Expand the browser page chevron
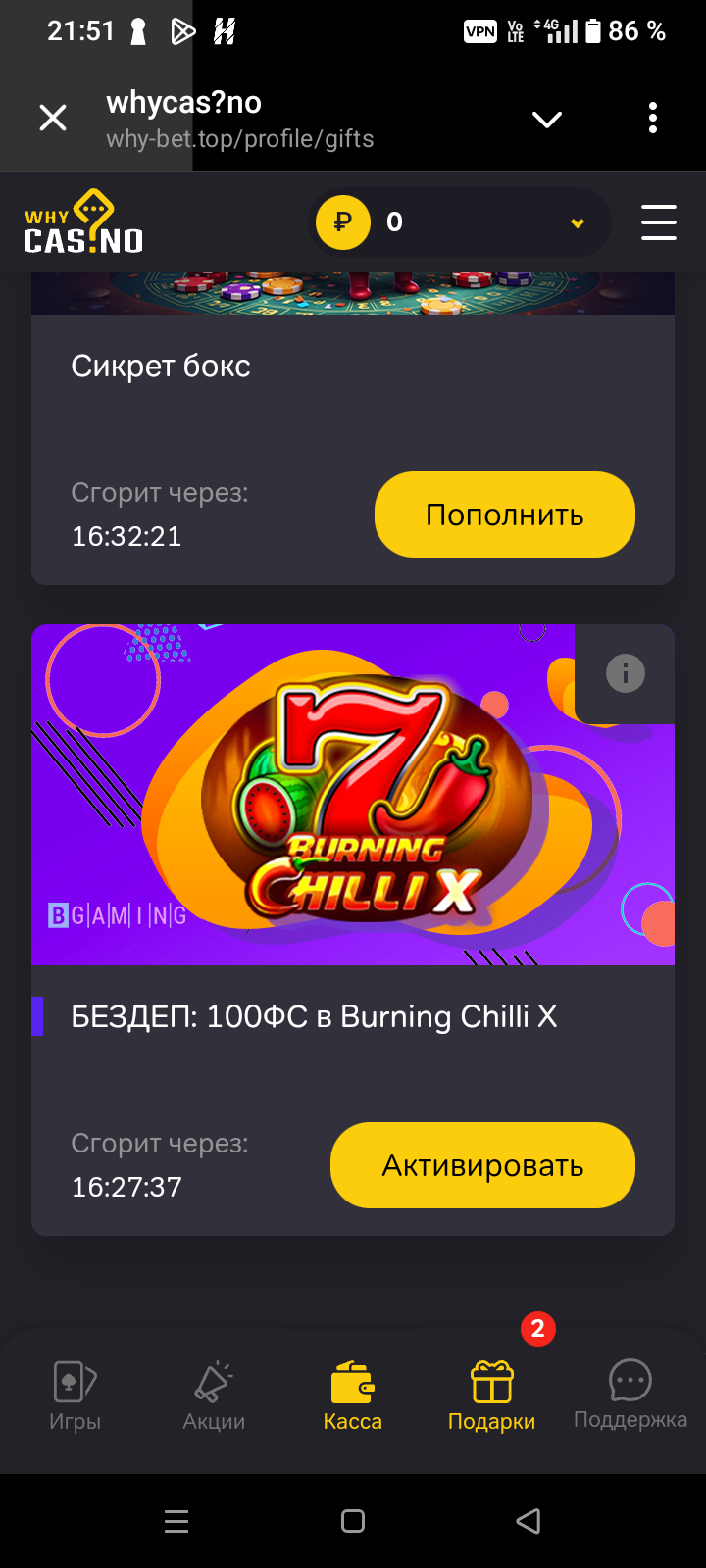Image resolution: width=706 pixels, height=1568 pixels. pyautogui.click(x=546, y=120)
